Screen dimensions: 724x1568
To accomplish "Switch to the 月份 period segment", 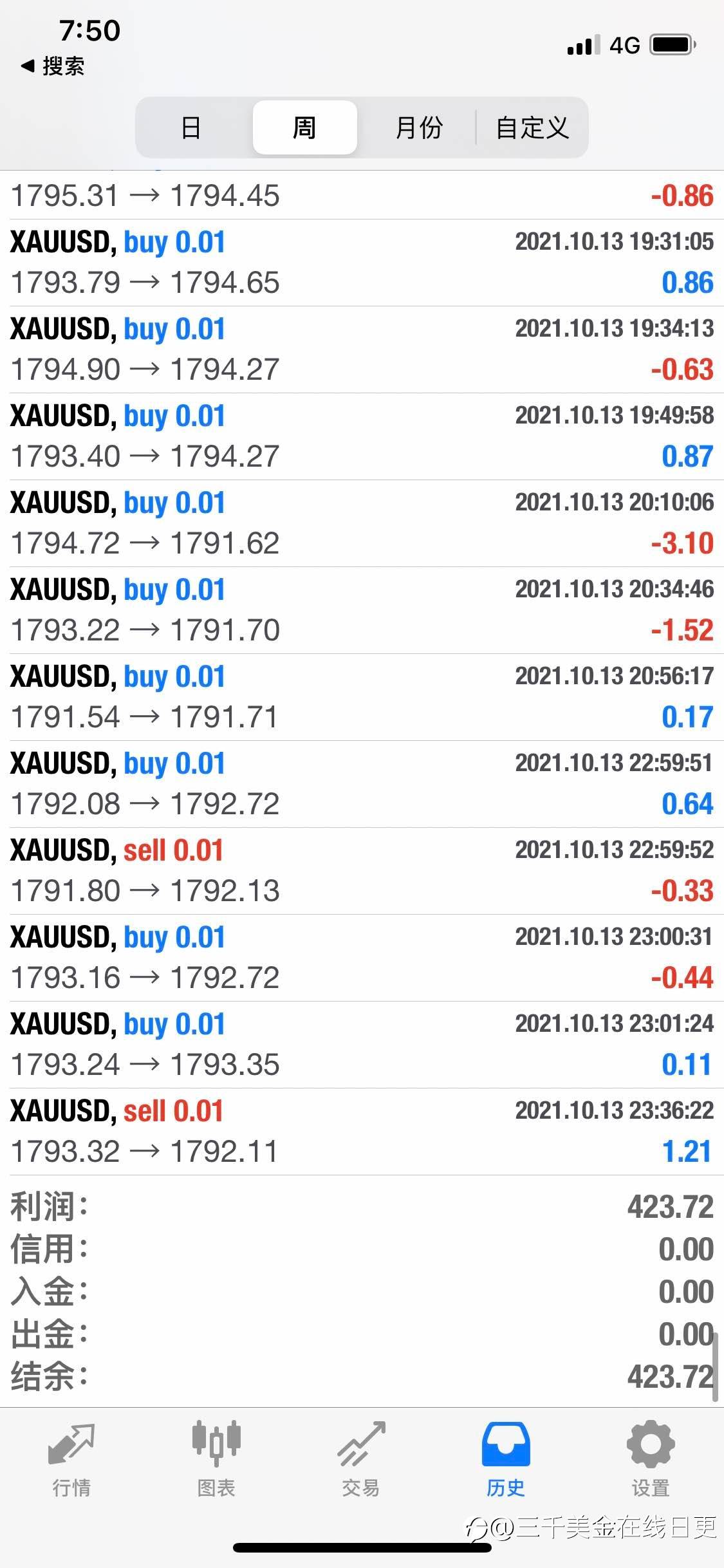I will [x=418, y=127].
